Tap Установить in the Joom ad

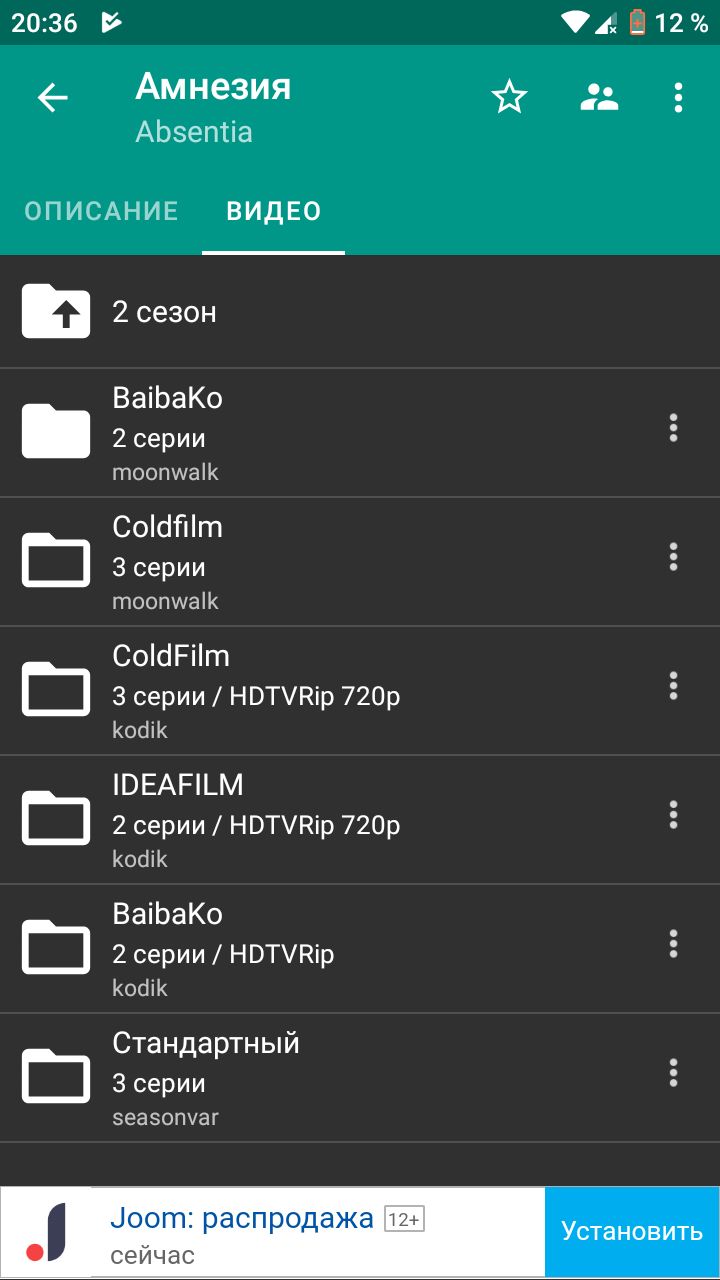point(632,1232)
